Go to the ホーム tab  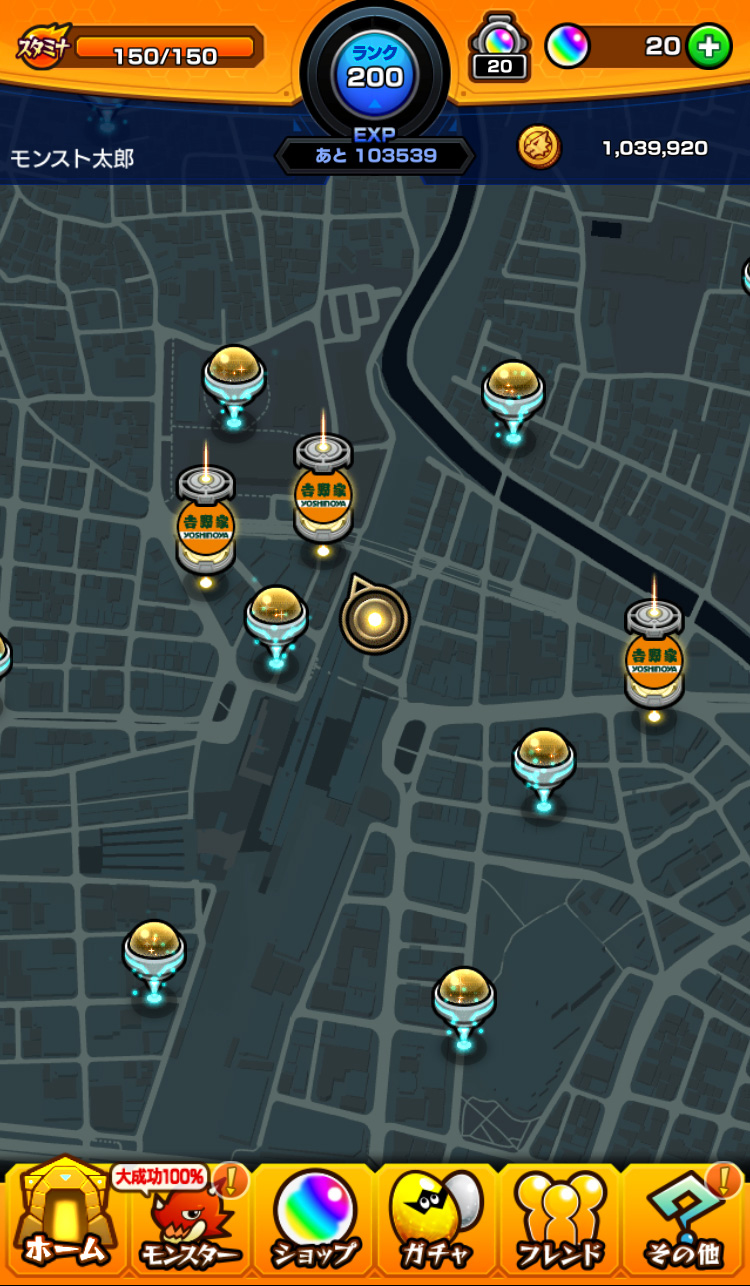[x=64, y=1218]
